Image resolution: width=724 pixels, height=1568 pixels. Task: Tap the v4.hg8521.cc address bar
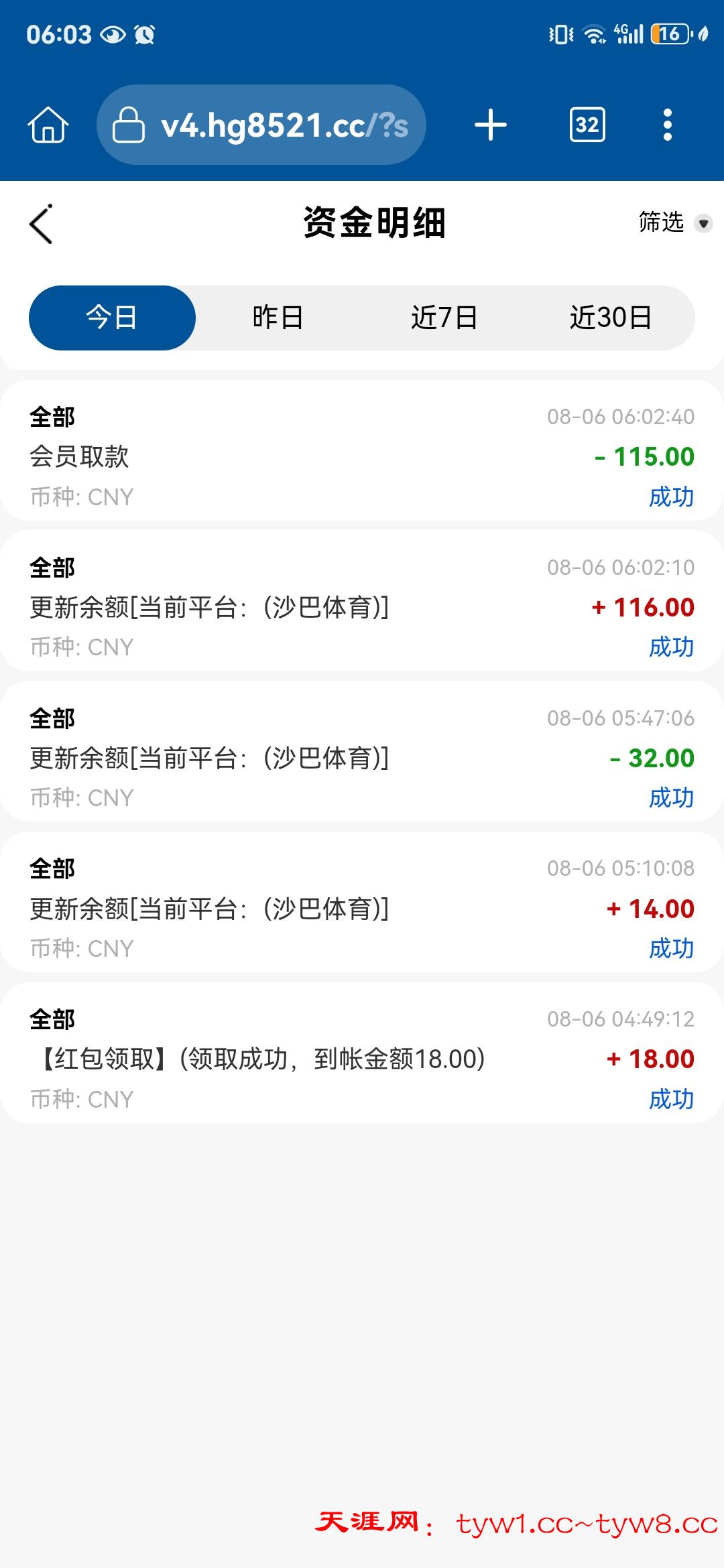tap(261, 125)
